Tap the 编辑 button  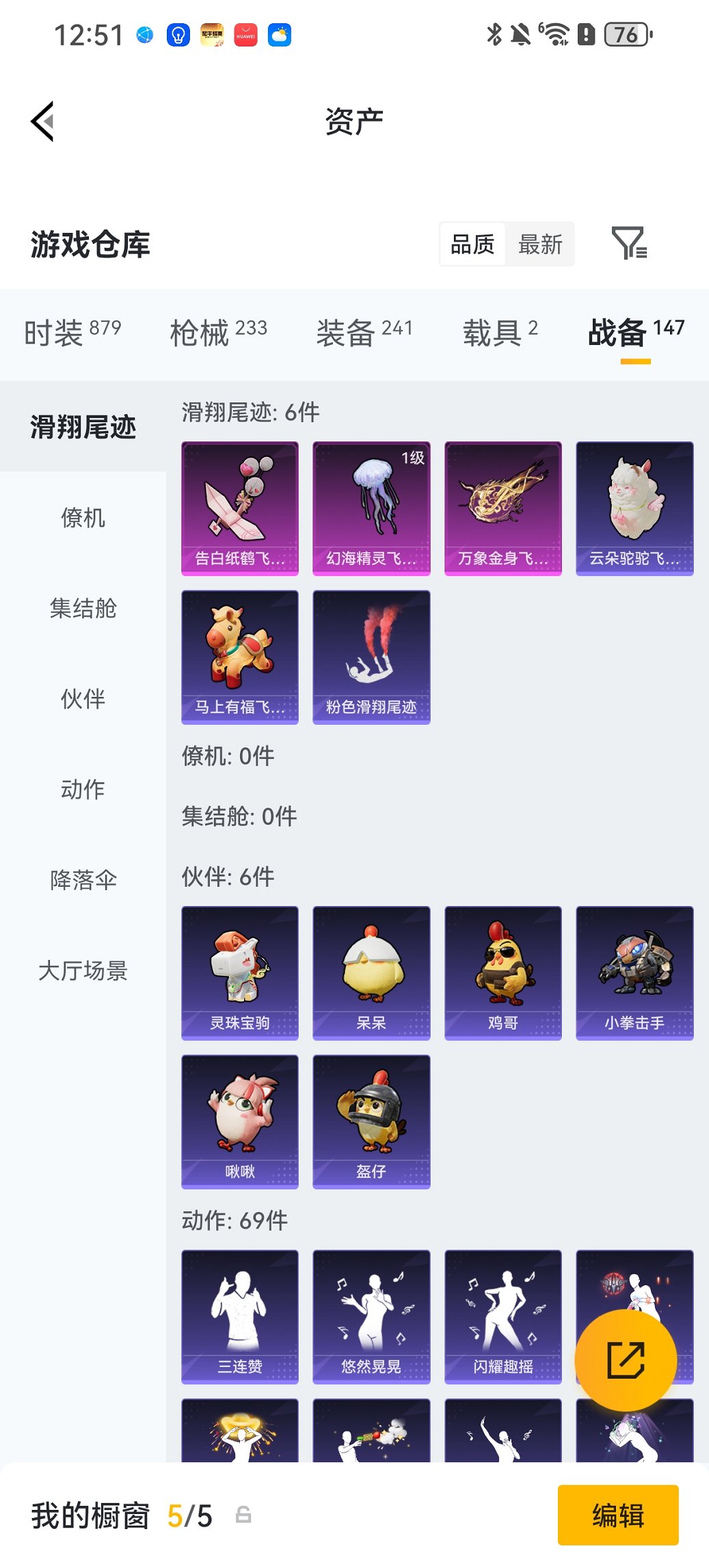[617, 1515]
